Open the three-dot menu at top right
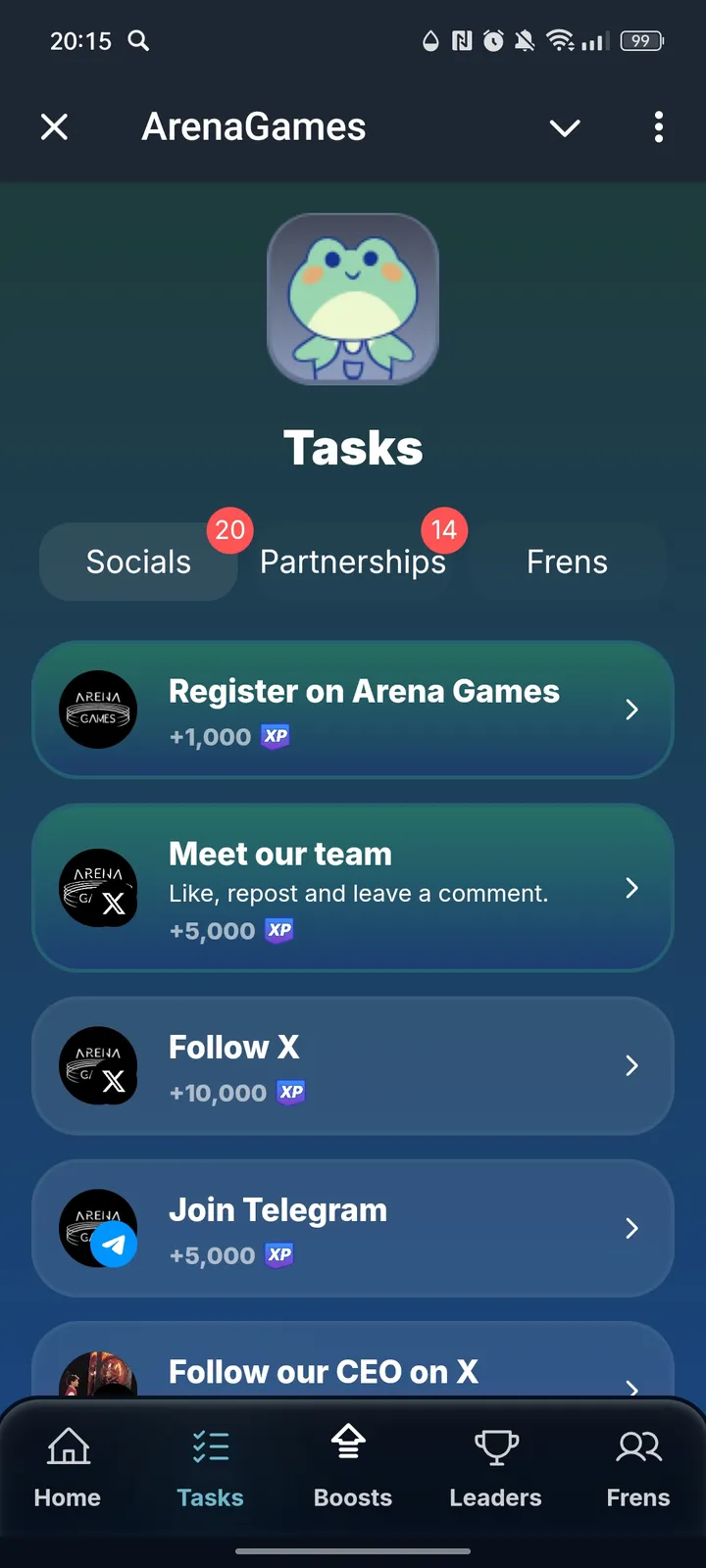This screenshot has width=706, height=1568. [658, 127]
